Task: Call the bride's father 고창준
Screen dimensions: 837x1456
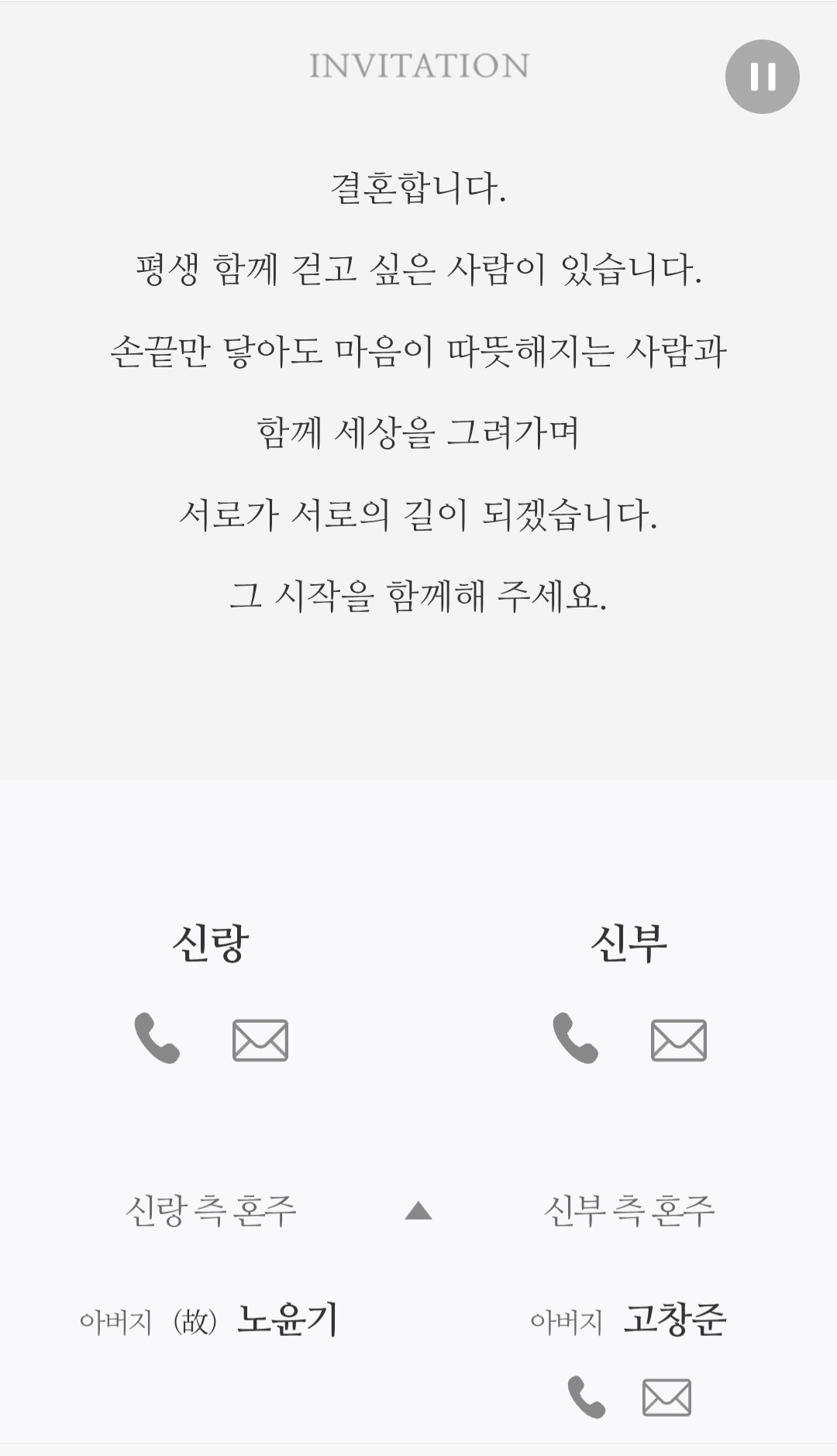Action: (587, 1397)
